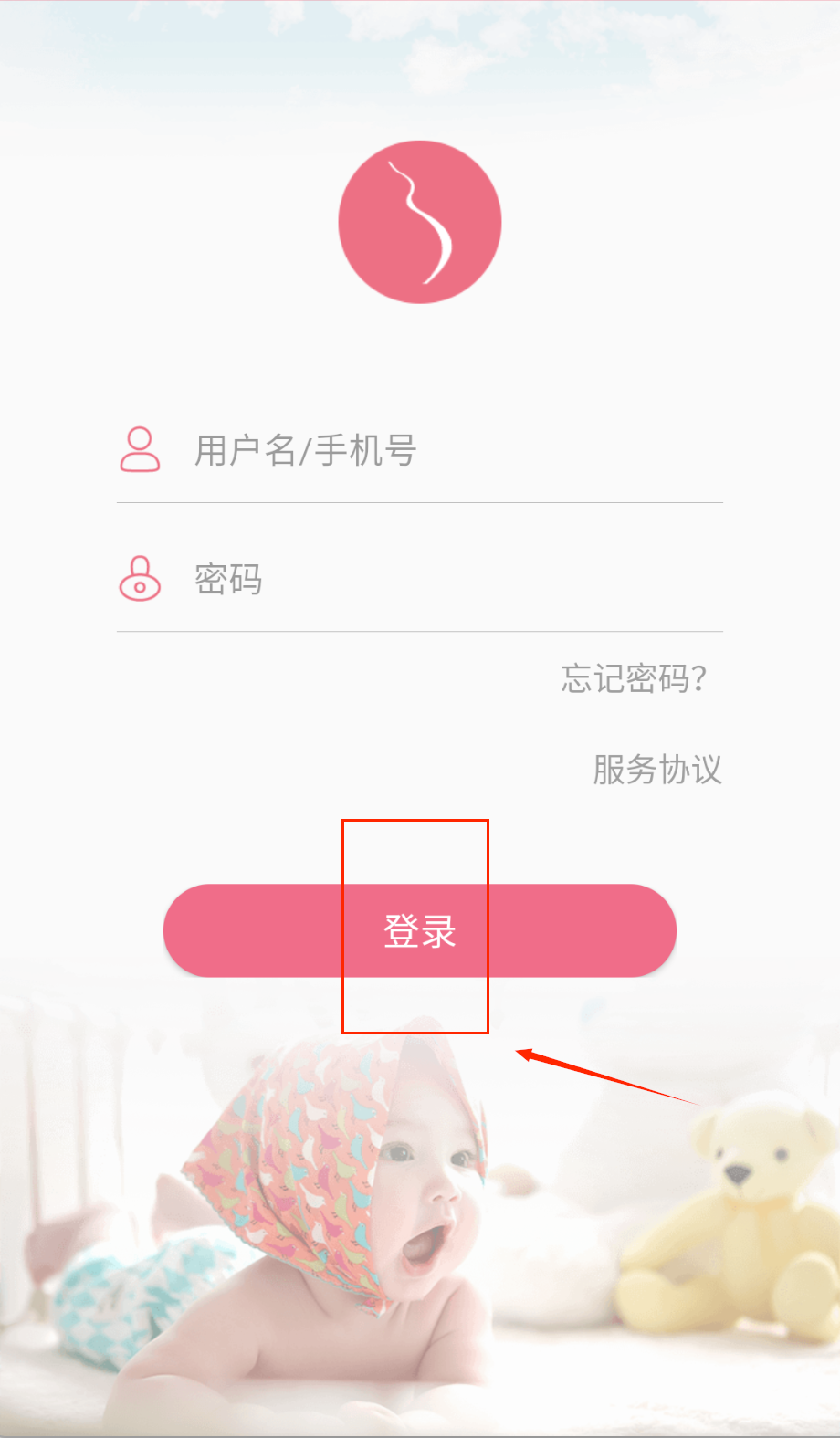This screenshot has width=840, height=1438.
Task: Focus the 密码 password field
Action: coord(438,580)
